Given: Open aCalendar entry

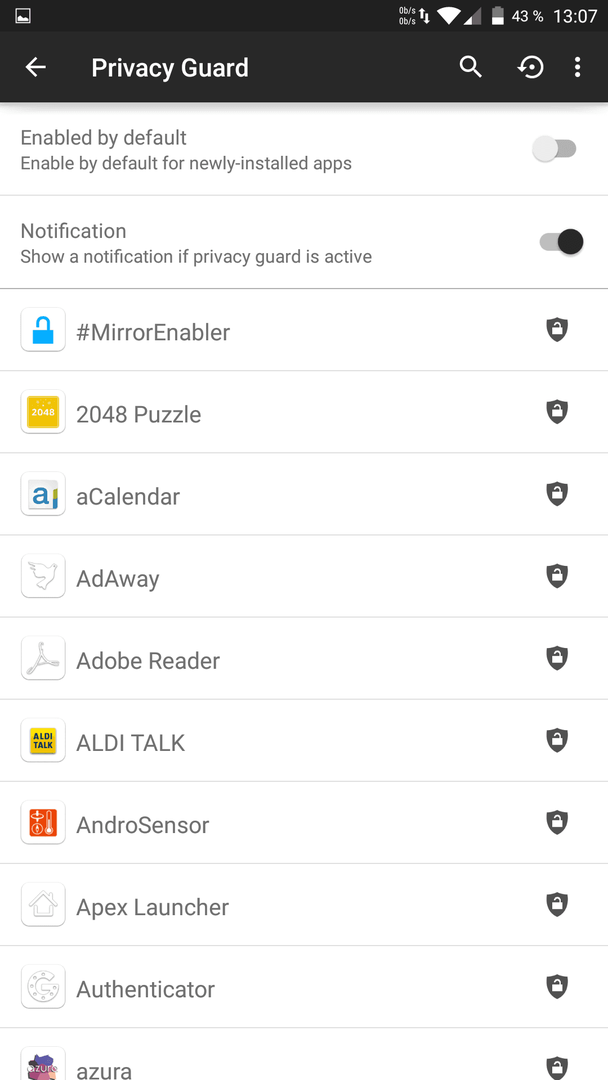Looking at the screenshot, I should [x=304, y=494].
